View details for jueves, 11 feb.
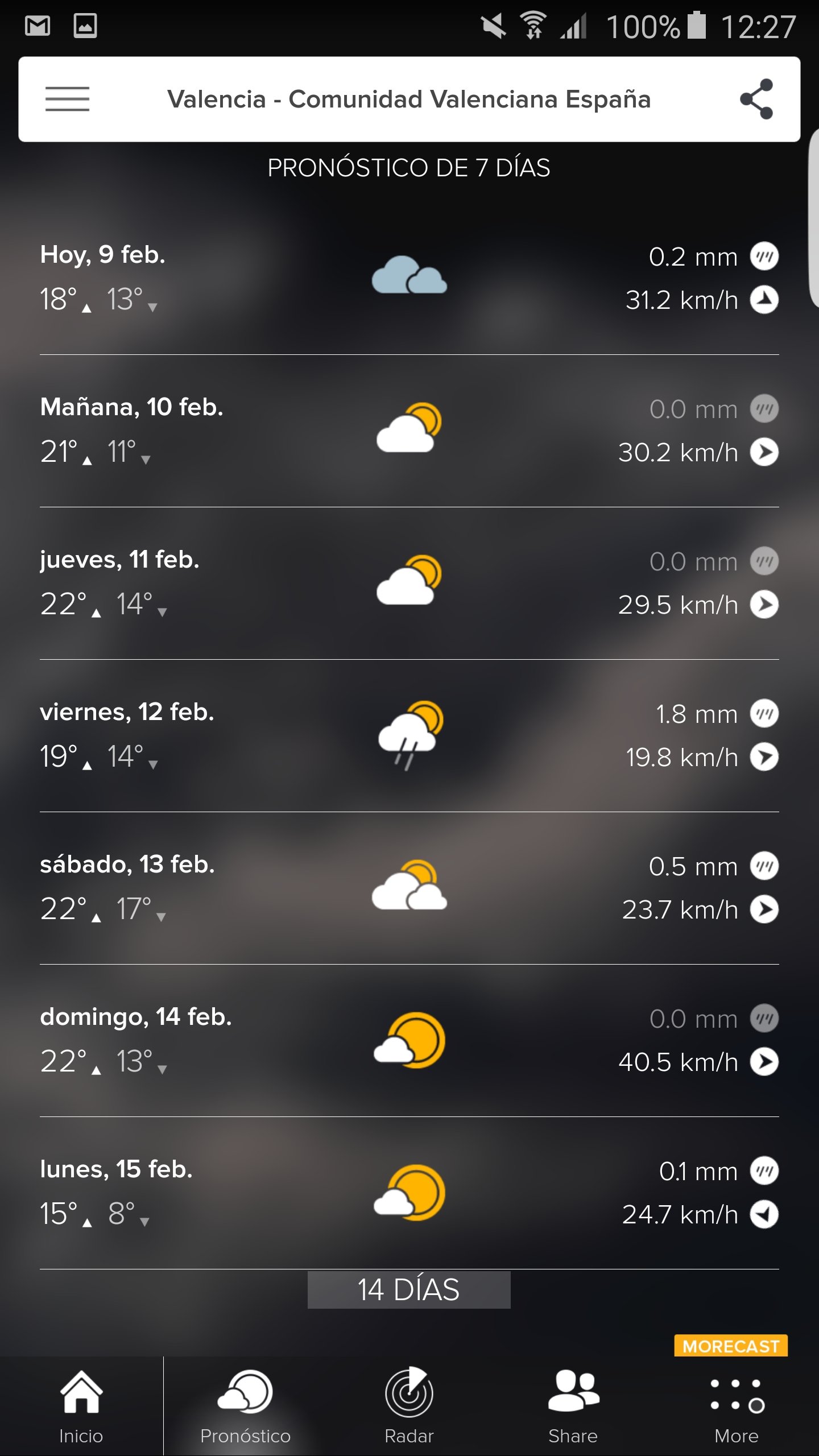The width and height of the screenshot is (819, 1456). click(x=409, y=584)
